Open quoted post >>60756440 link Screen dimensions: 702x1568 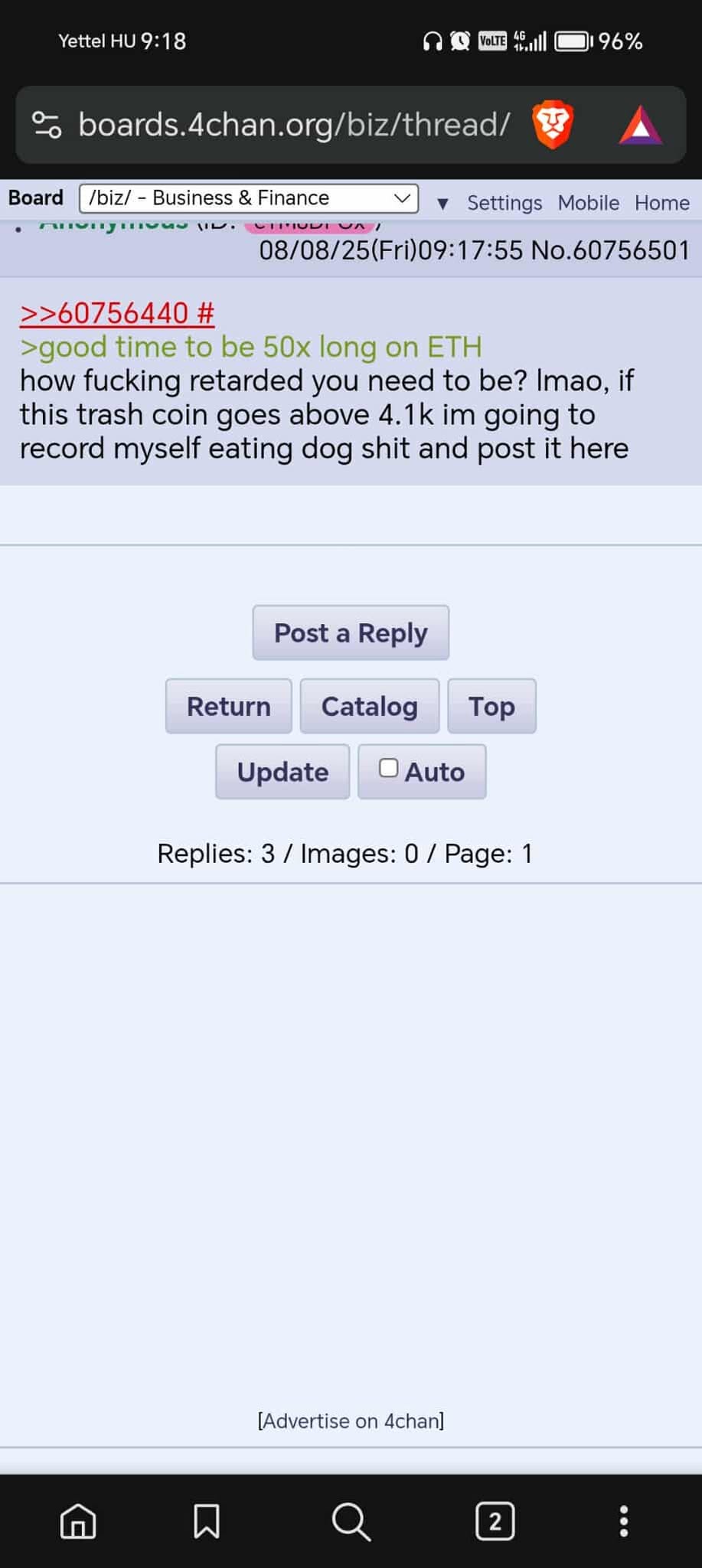point(116,313)
